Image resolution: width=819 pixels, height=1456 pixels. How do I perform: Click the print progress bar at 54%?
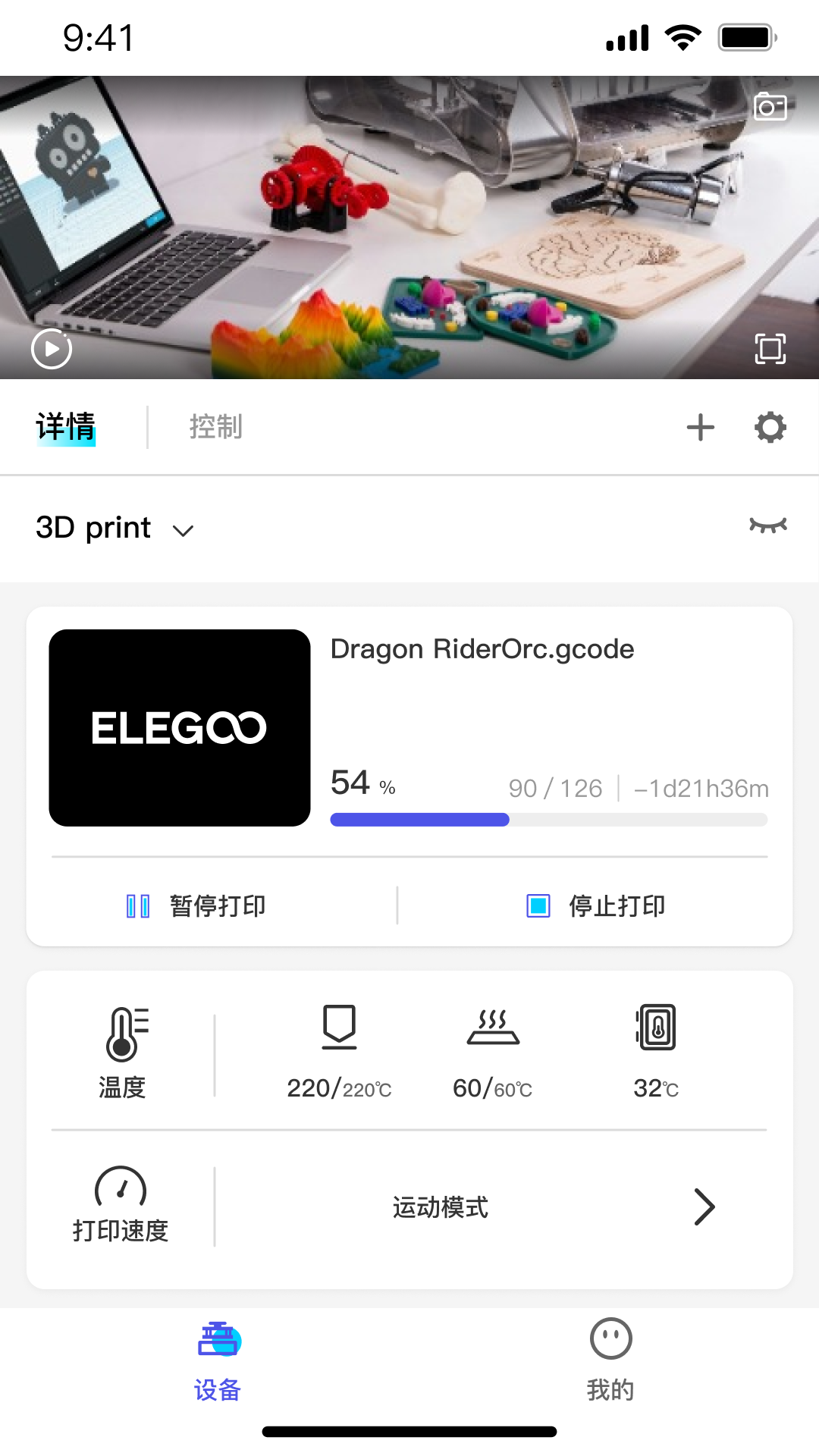[548, 820]
